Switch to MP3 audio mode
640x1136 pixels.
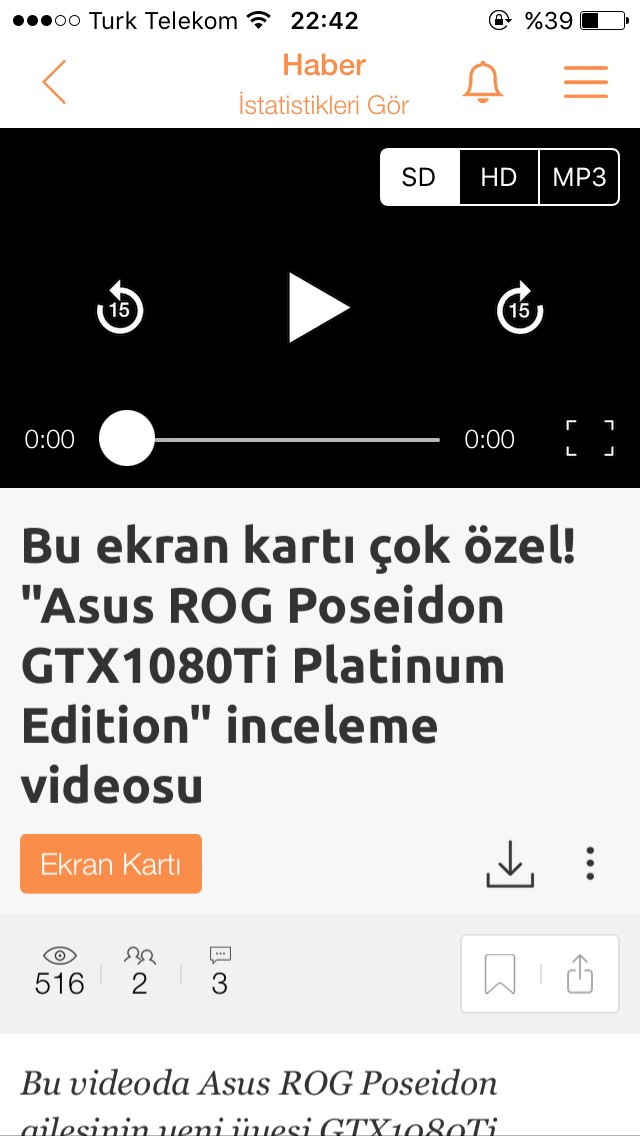(579, 177)
